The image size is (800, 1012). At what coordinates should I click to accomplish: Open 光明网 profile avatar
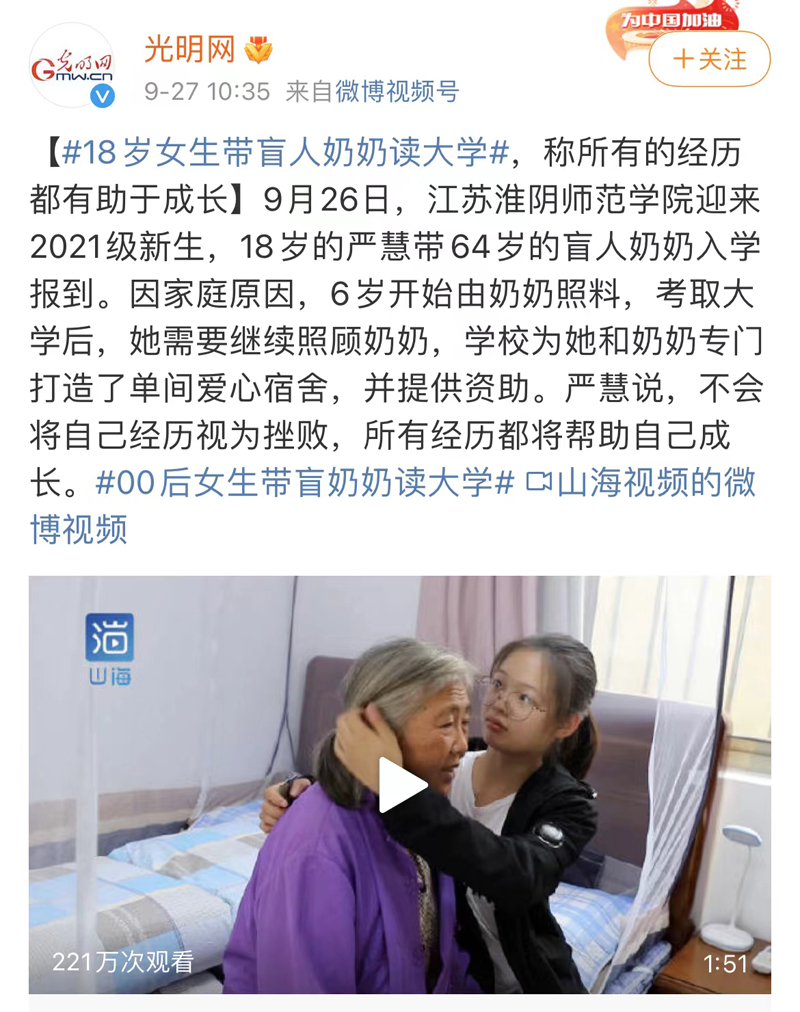[x=72, y=65]
